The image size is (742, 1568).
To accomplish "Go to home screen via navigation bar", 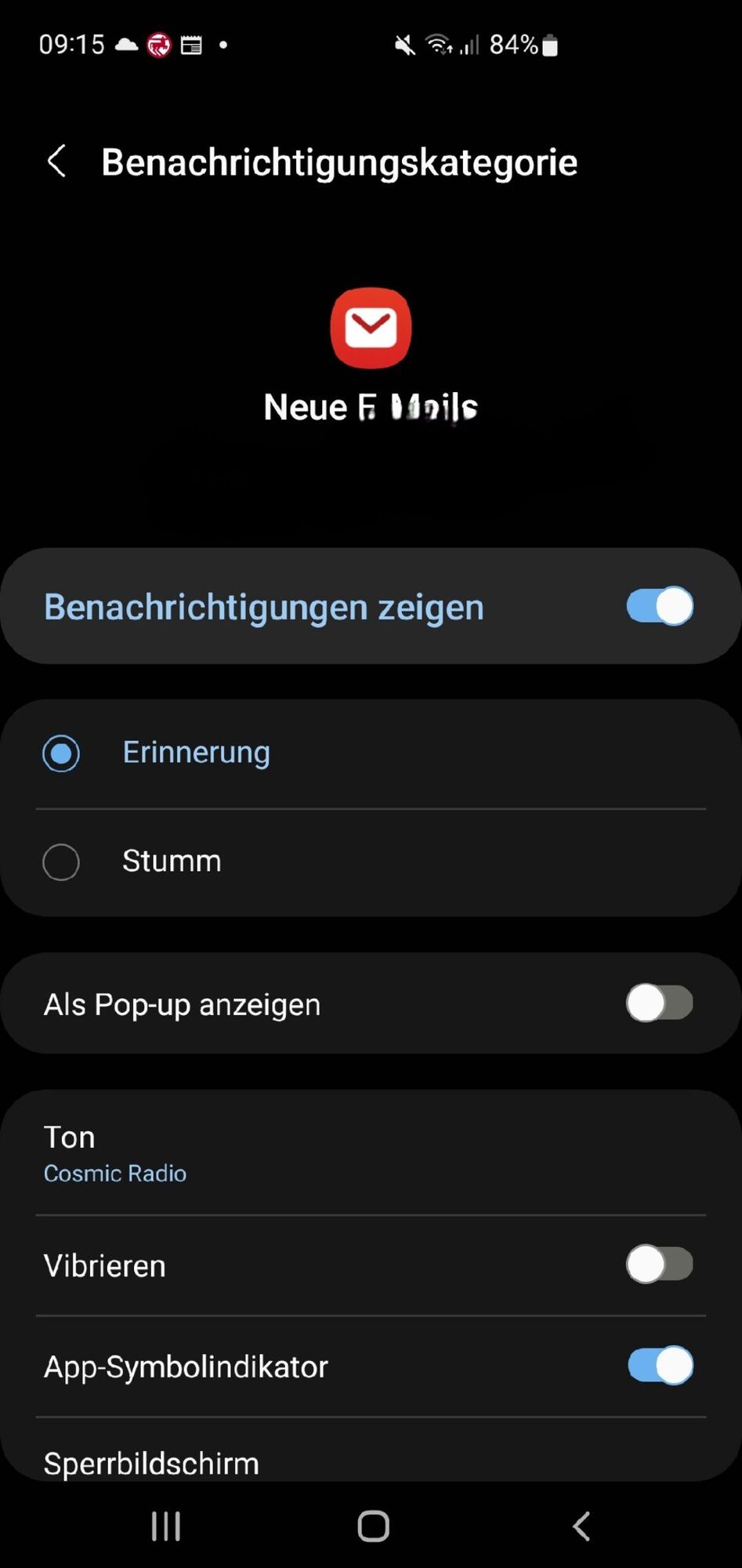I will (x=373, y=1526).
